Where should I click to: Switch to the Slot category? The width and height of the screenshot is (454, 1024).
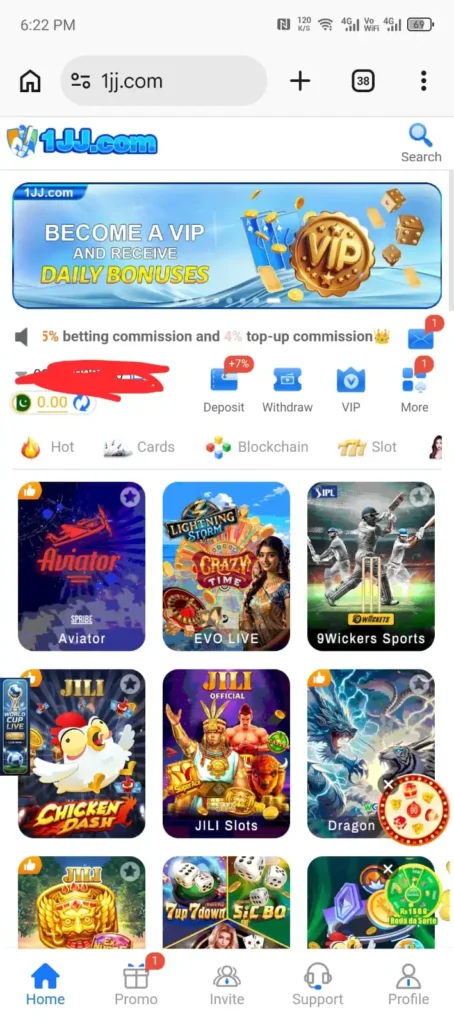coord(367,447)
